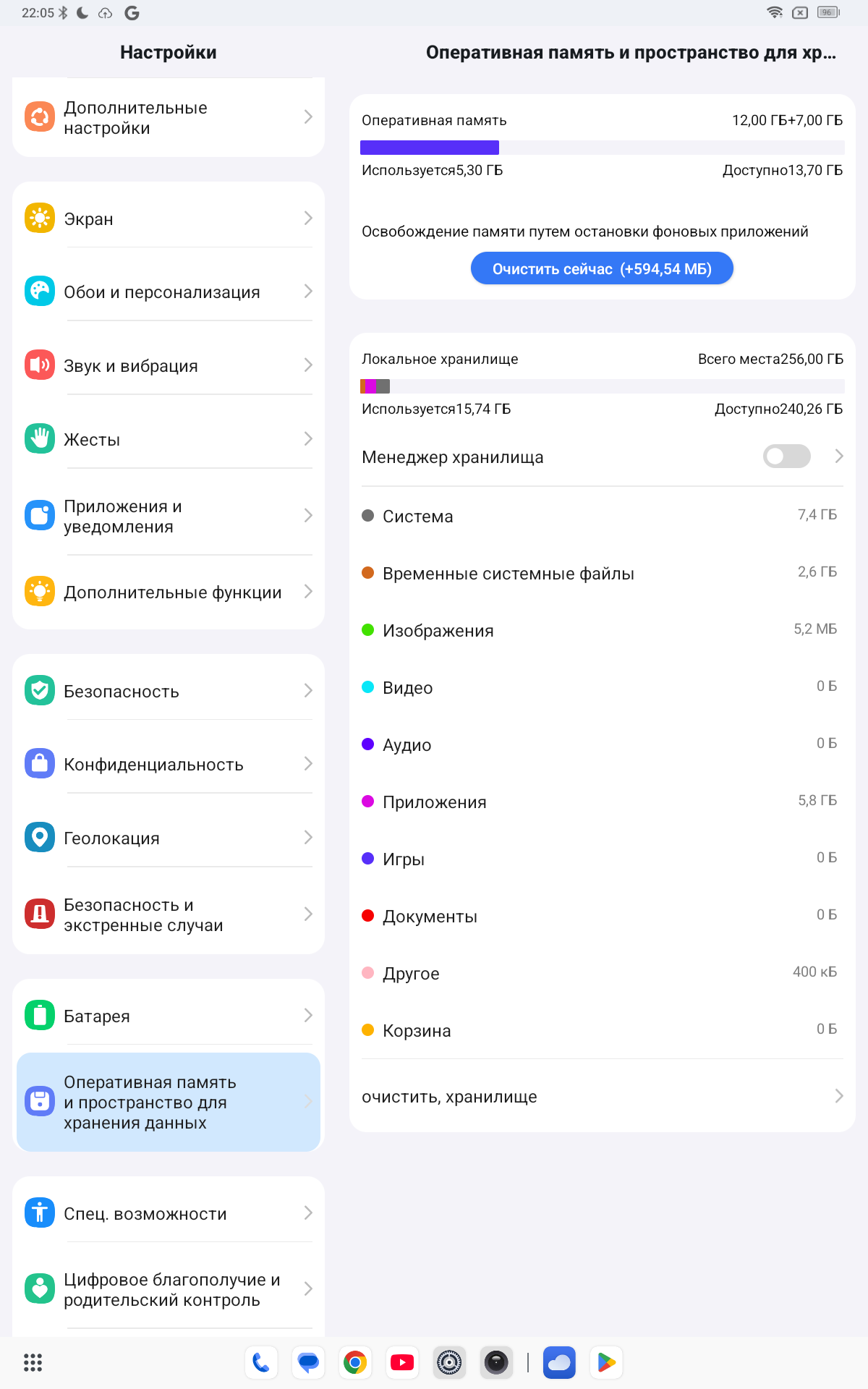The height and width of the screenshot is (1389, 868).
Task: Open Безопасность и экстренные случаи
Action: click(168, 915)
